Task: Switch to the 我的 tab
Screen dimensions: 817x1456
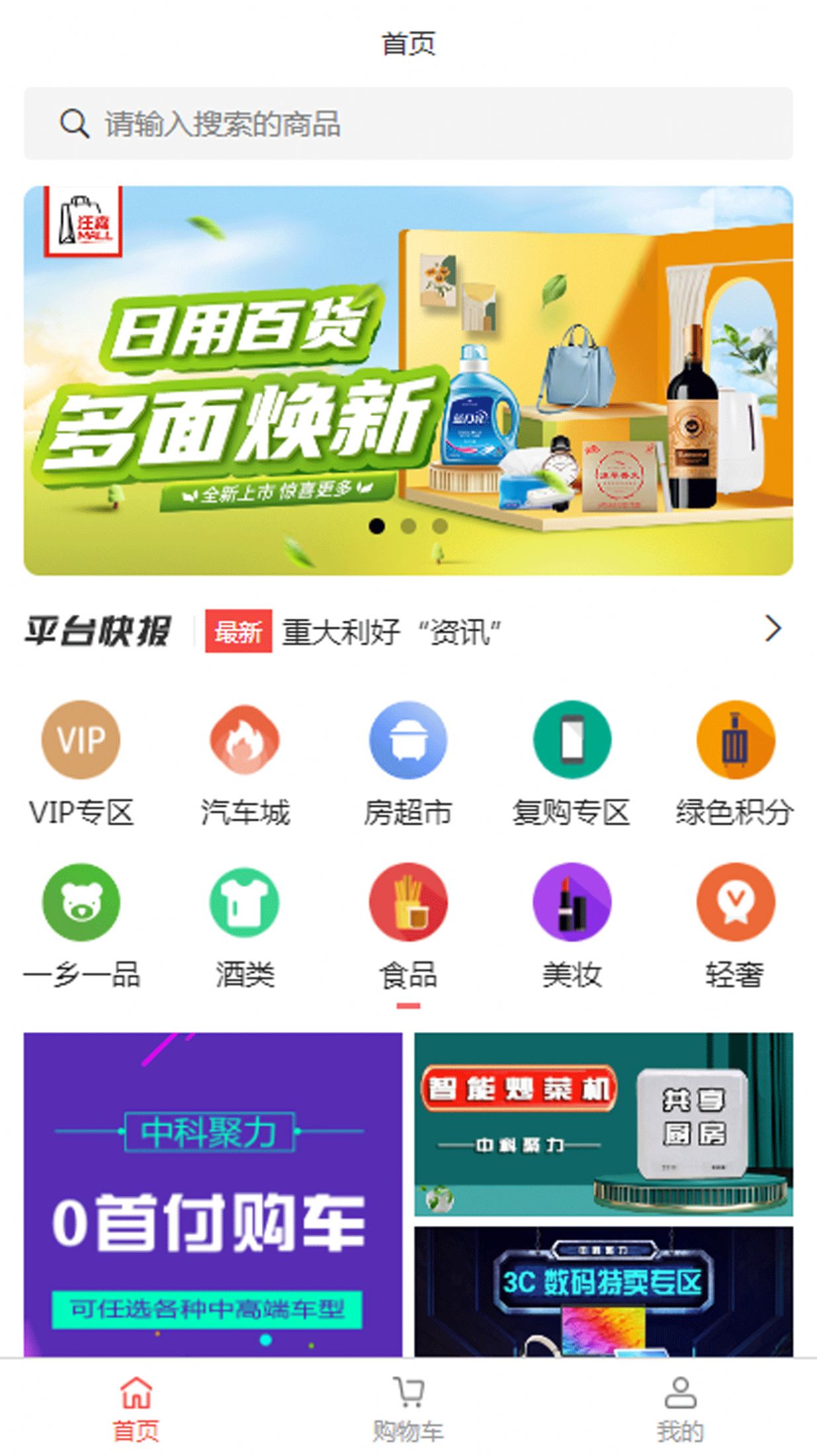Action: [679, 1409]
